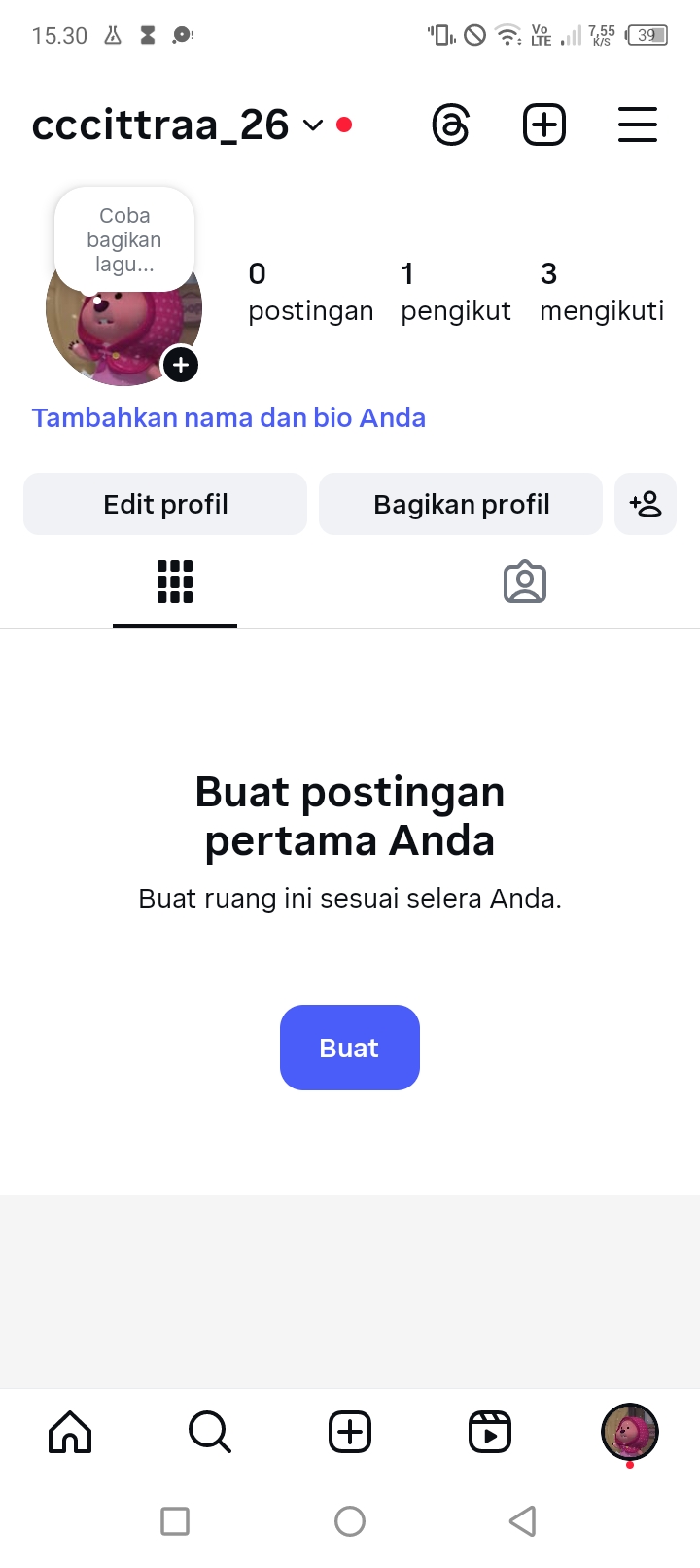Tap the bottom navigation create post icon
This screenshot has height=1568, width=700.
point(350,1432)
